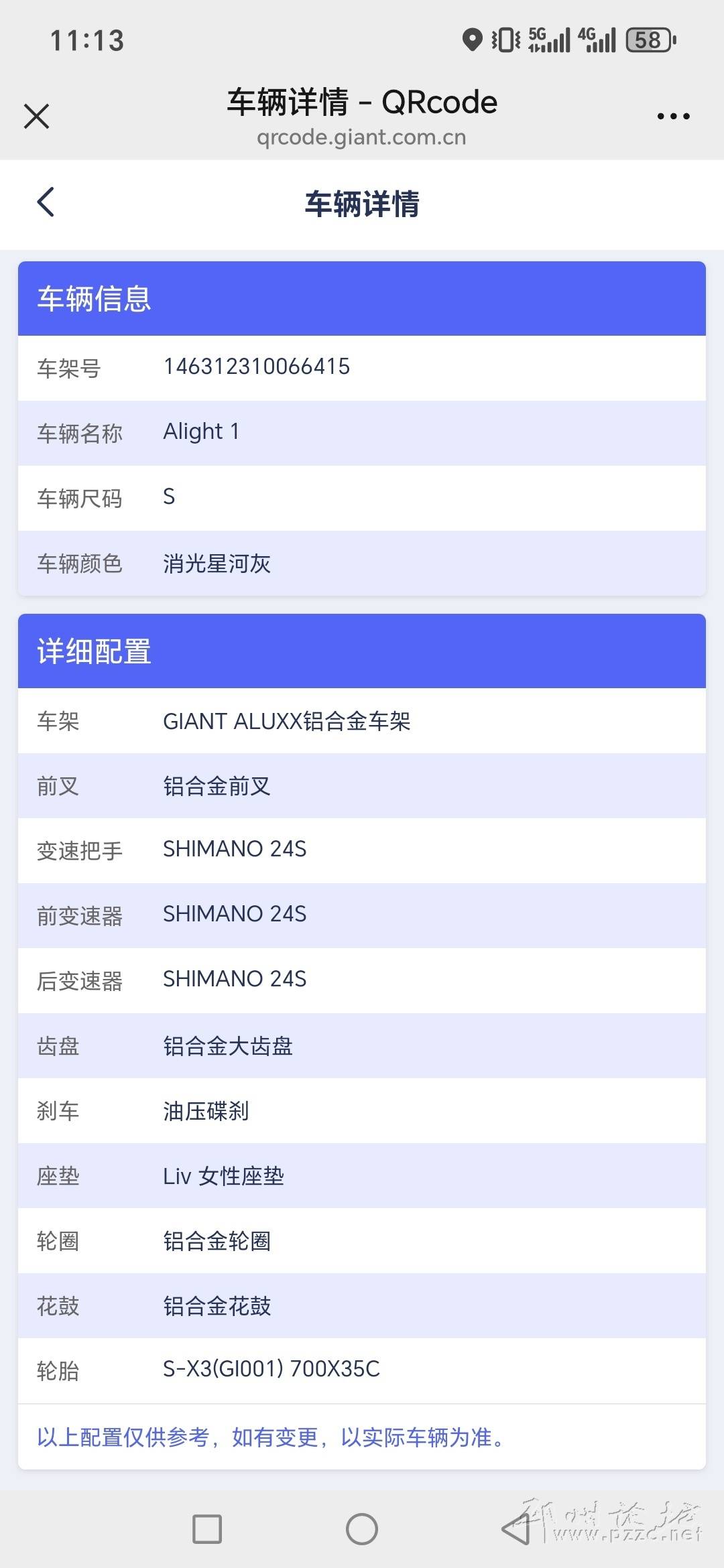Go back from 车辆详情 page
Screen dimensions: 724x1568
coord(46,202)
